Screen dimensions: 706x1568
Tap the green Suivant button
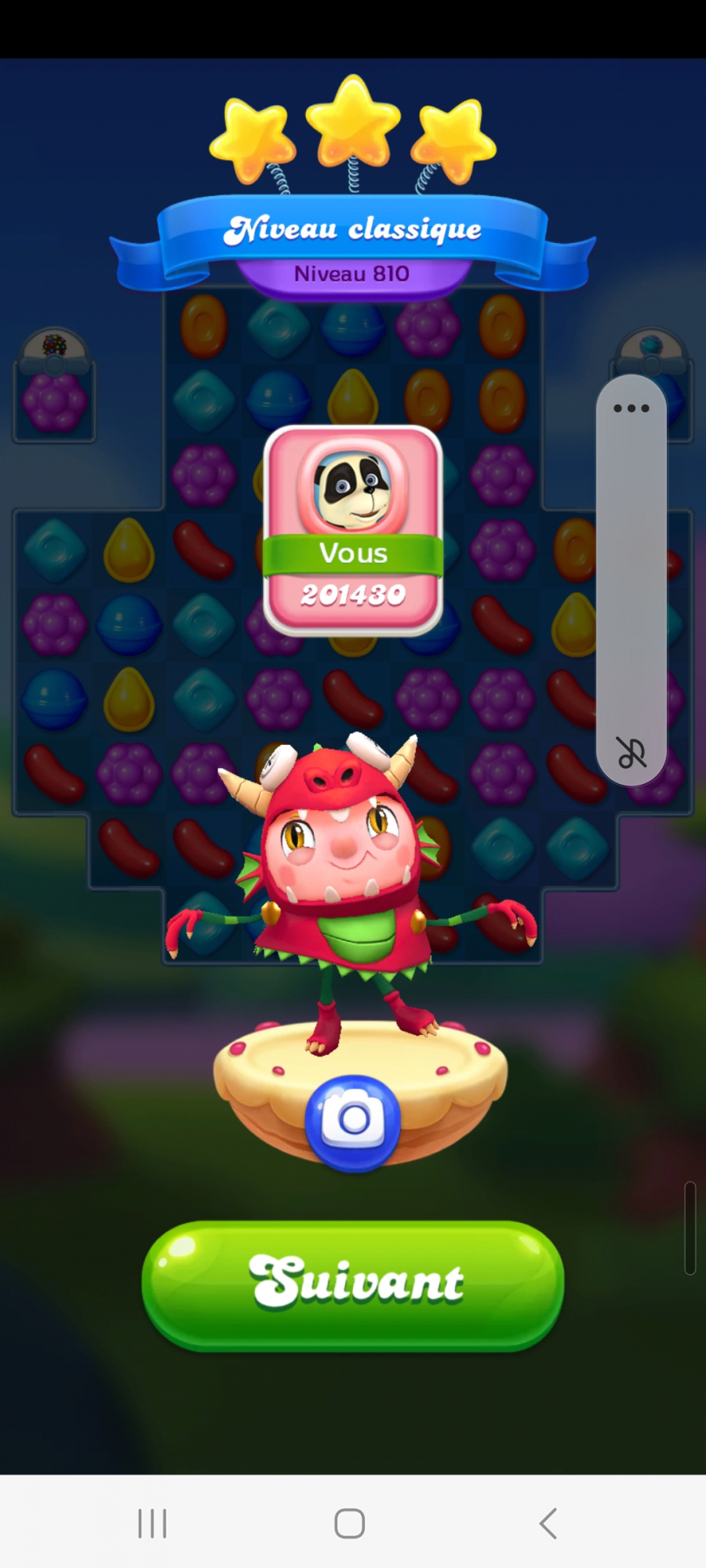[x=352, y=1284]
